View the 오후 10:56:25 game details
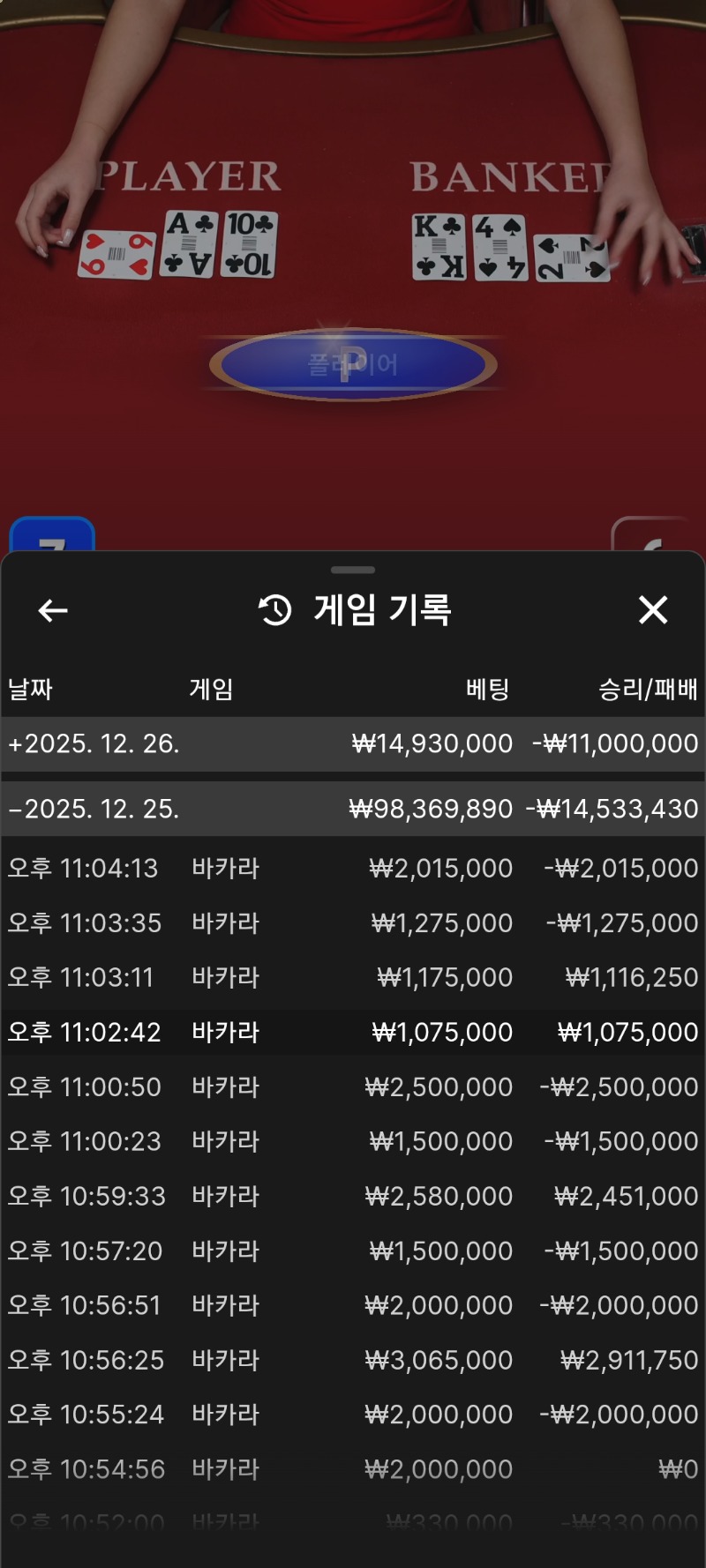The width and height of the screenshot is (706, 1568). click(x=353, y=1360)
